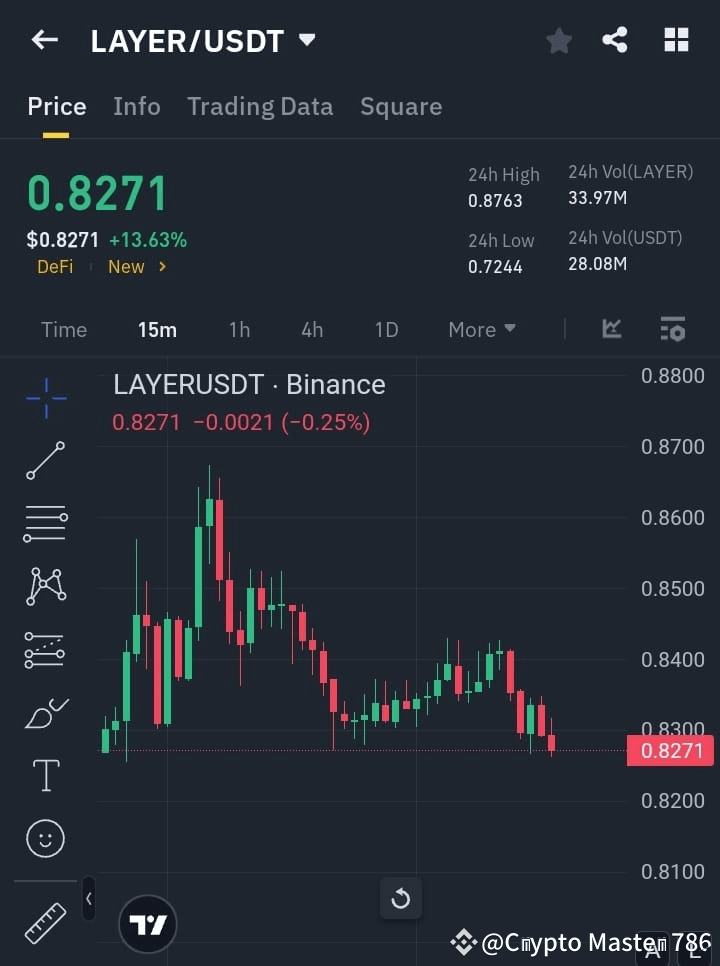Viewport: 720px width, 966px height.
Task: Collapse the drawing toolbar with the chevron
Action: (x=88, y=899)
